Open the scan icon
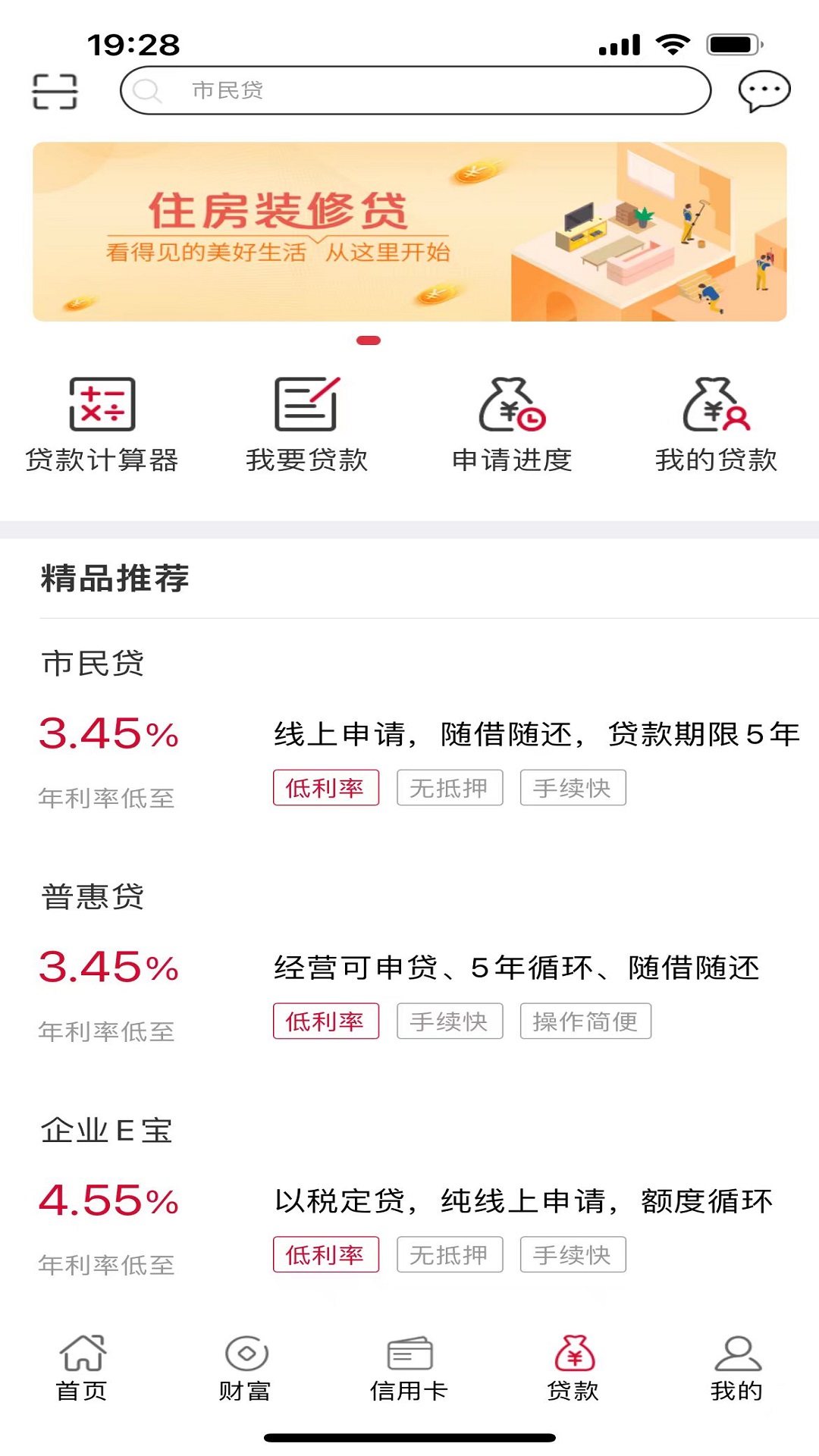Screen dimensions: 819x1456 [x=55, y=91]
